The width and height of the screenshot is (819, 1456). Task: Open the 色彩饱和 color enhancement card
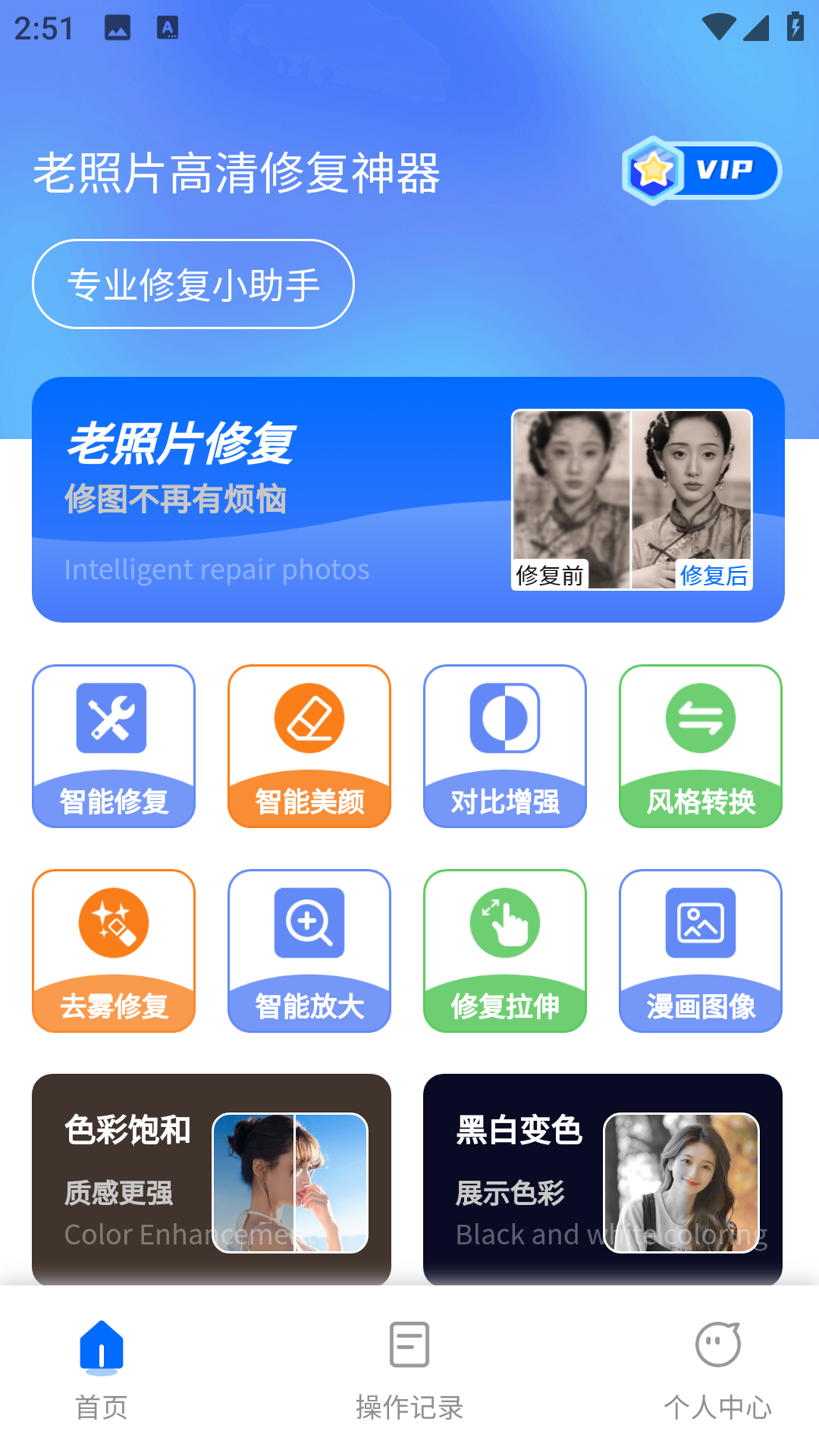pos(212,1179)
